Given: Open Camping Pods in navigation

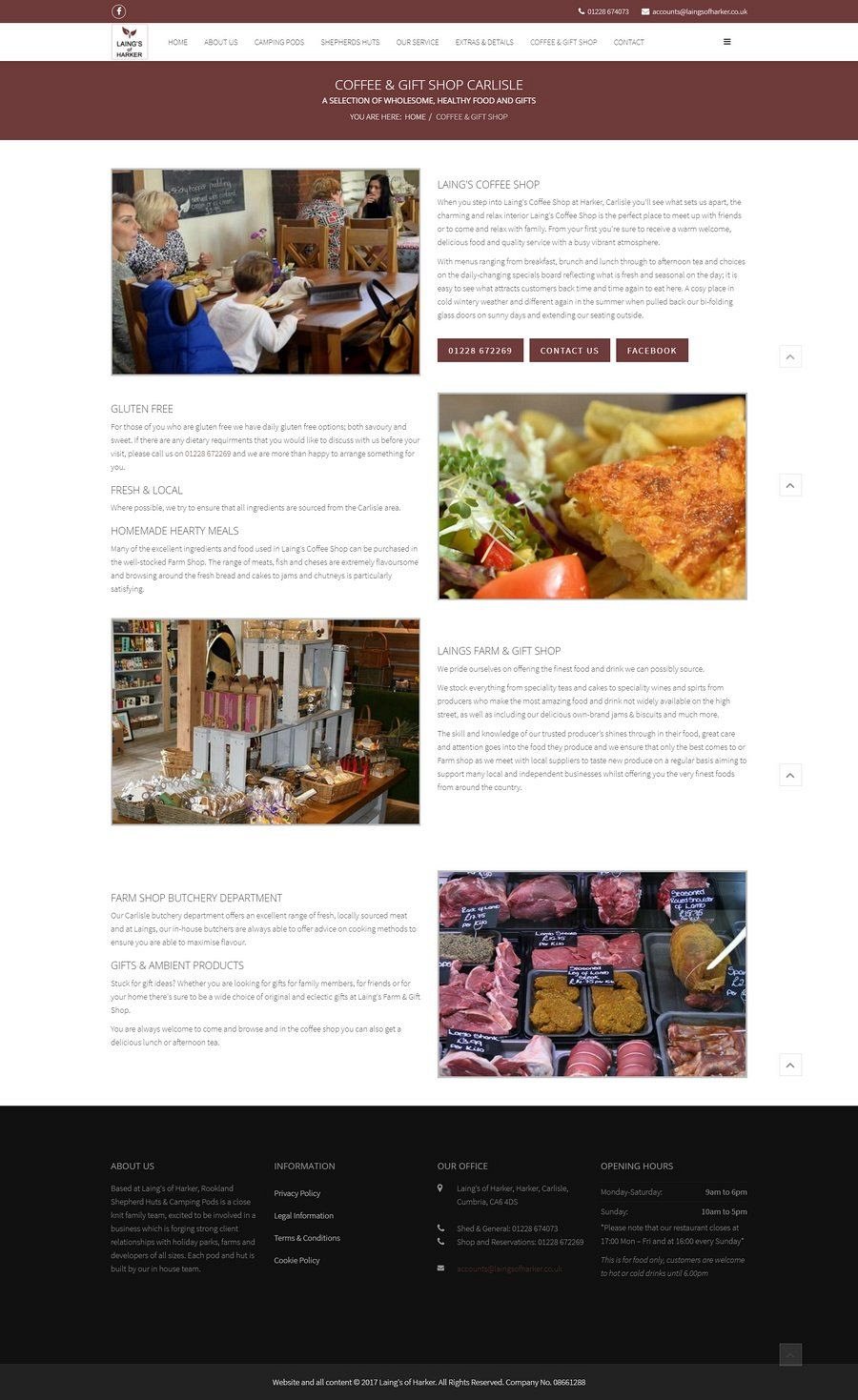Looking at the screenshot, I should pos(279,42).
